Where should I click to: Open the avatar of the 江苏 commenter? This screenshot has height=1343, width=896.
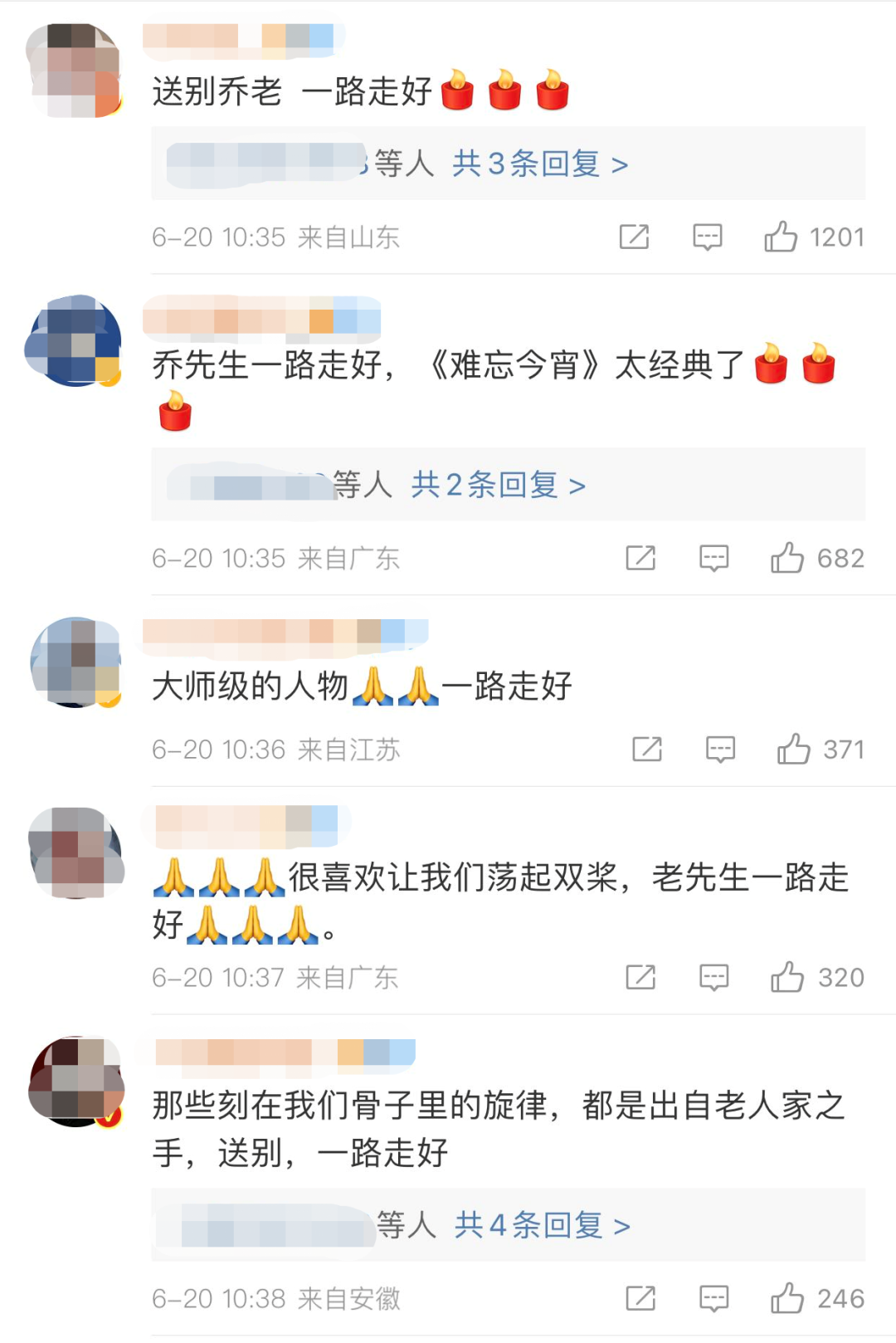(x=75, y=662)
